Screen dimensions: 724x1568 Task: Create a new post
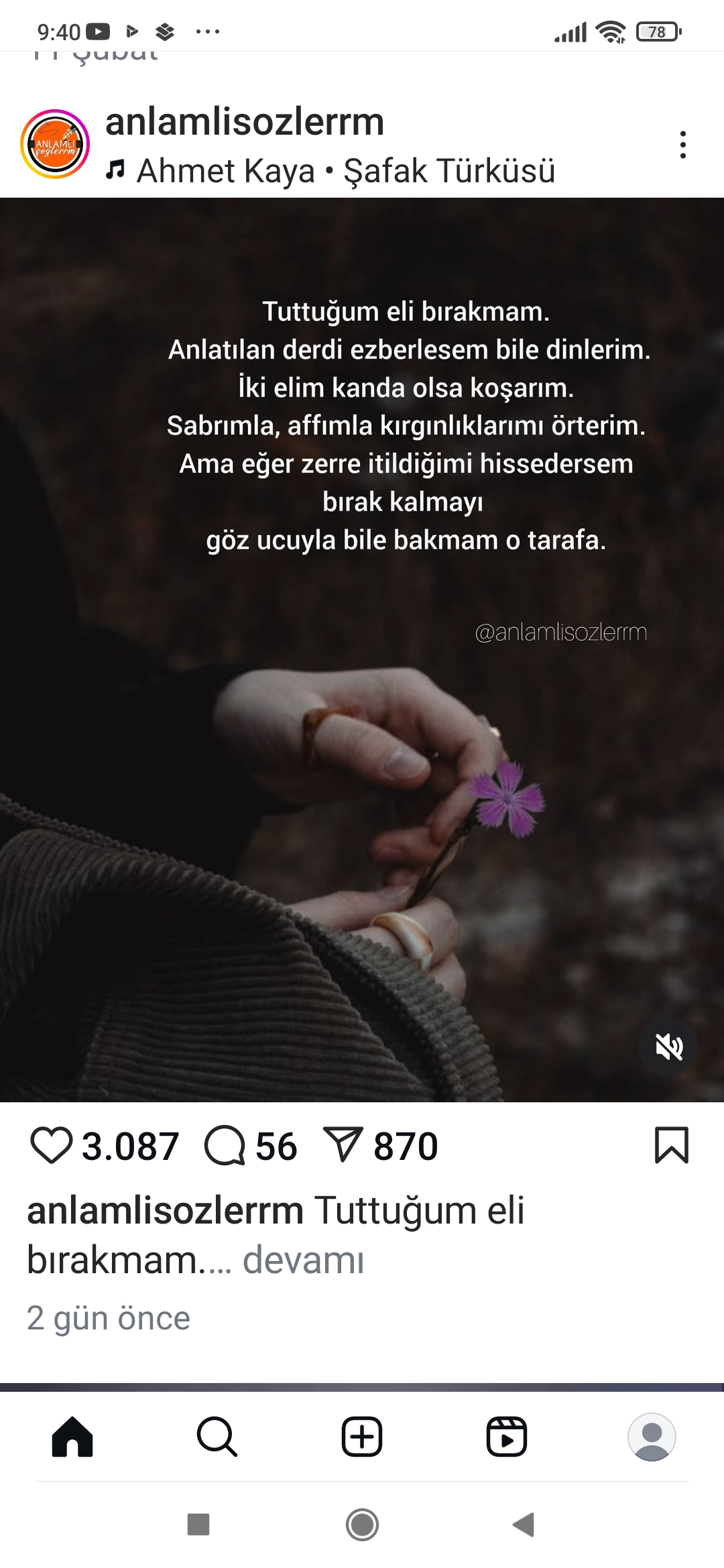tap(362, 1437)
